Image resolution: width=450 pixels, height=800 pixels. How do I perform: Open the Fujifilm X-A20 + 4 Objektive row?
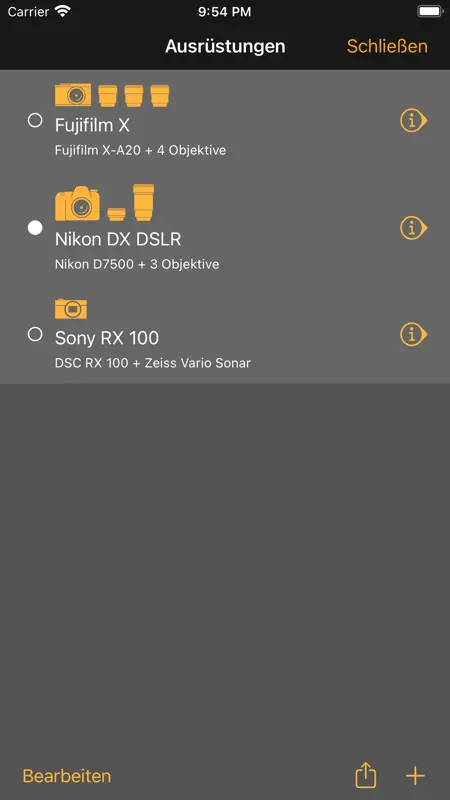tap(225, 121)
